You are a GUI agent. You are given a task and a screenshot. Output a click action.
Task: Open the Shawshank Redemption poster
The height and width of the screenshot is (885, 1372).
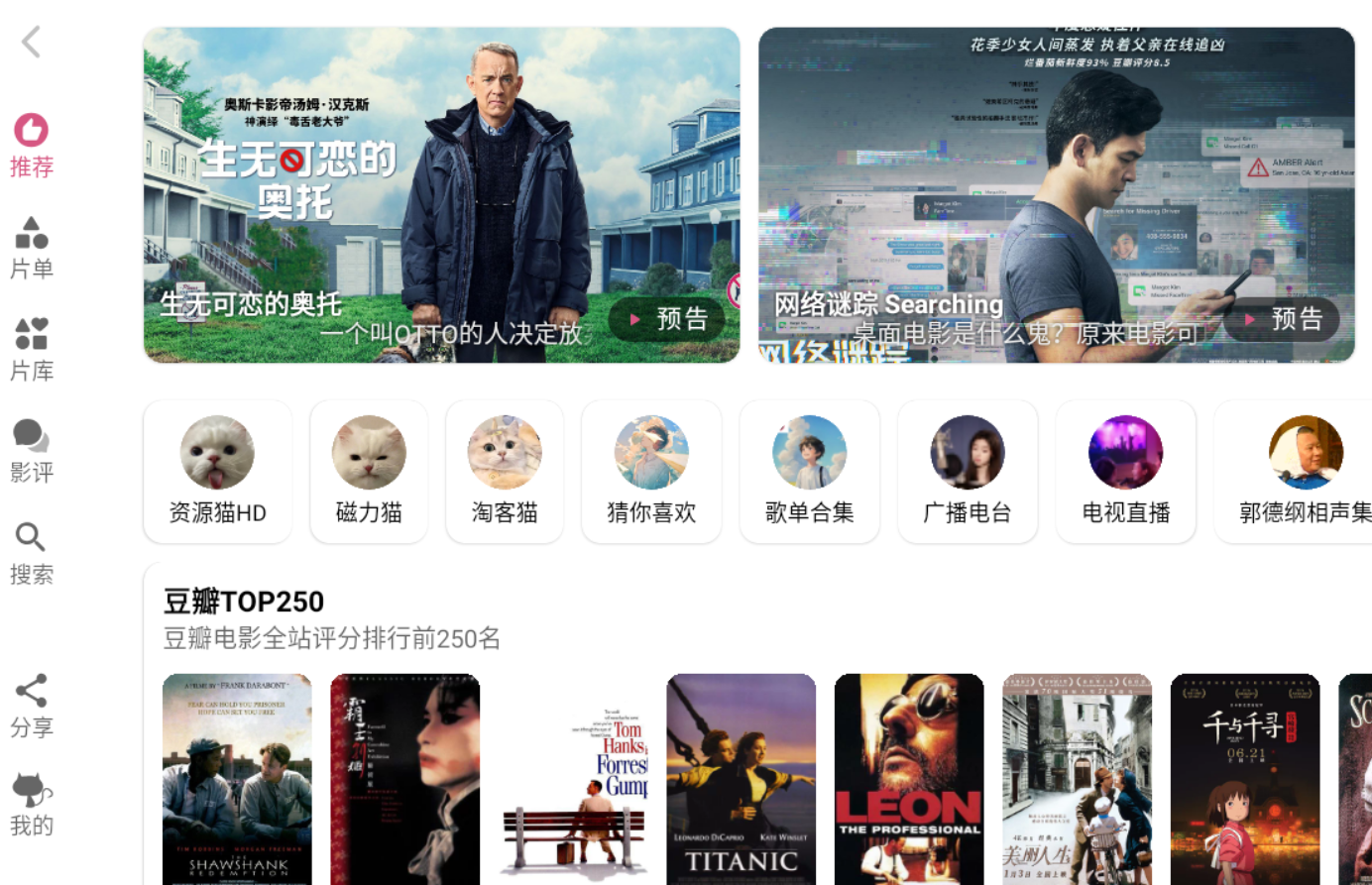coord(237,779)
